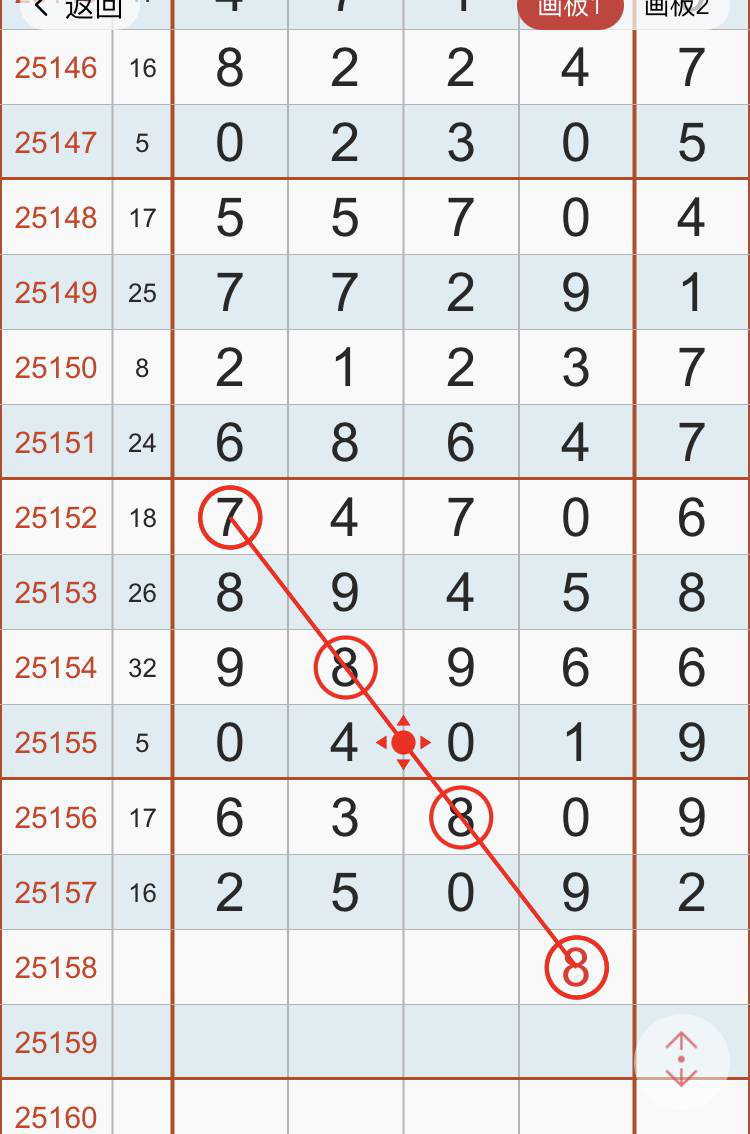Tap the floating up-down scroll button

681,1060
